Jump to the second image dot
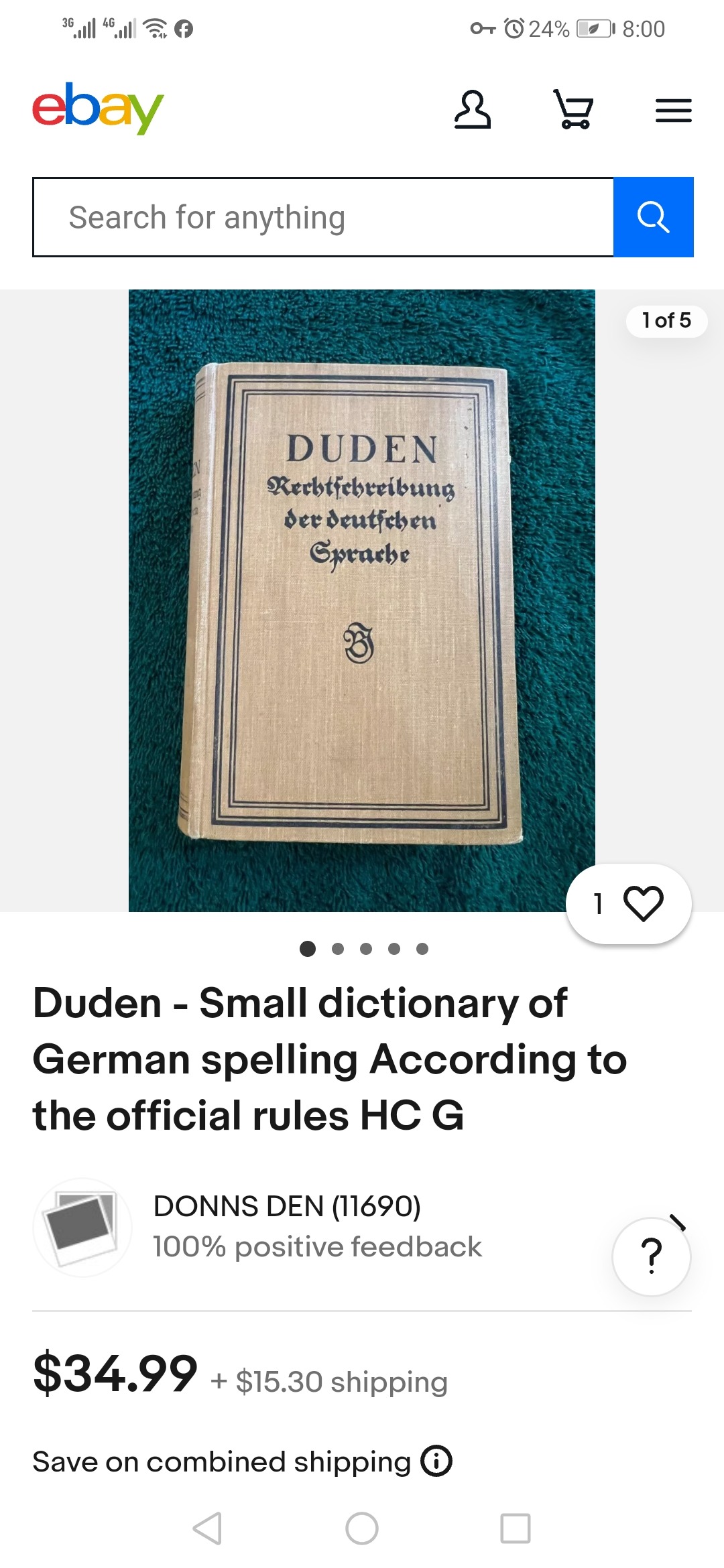This screenshot has width=724, height=1568. [x=338, y=949]
